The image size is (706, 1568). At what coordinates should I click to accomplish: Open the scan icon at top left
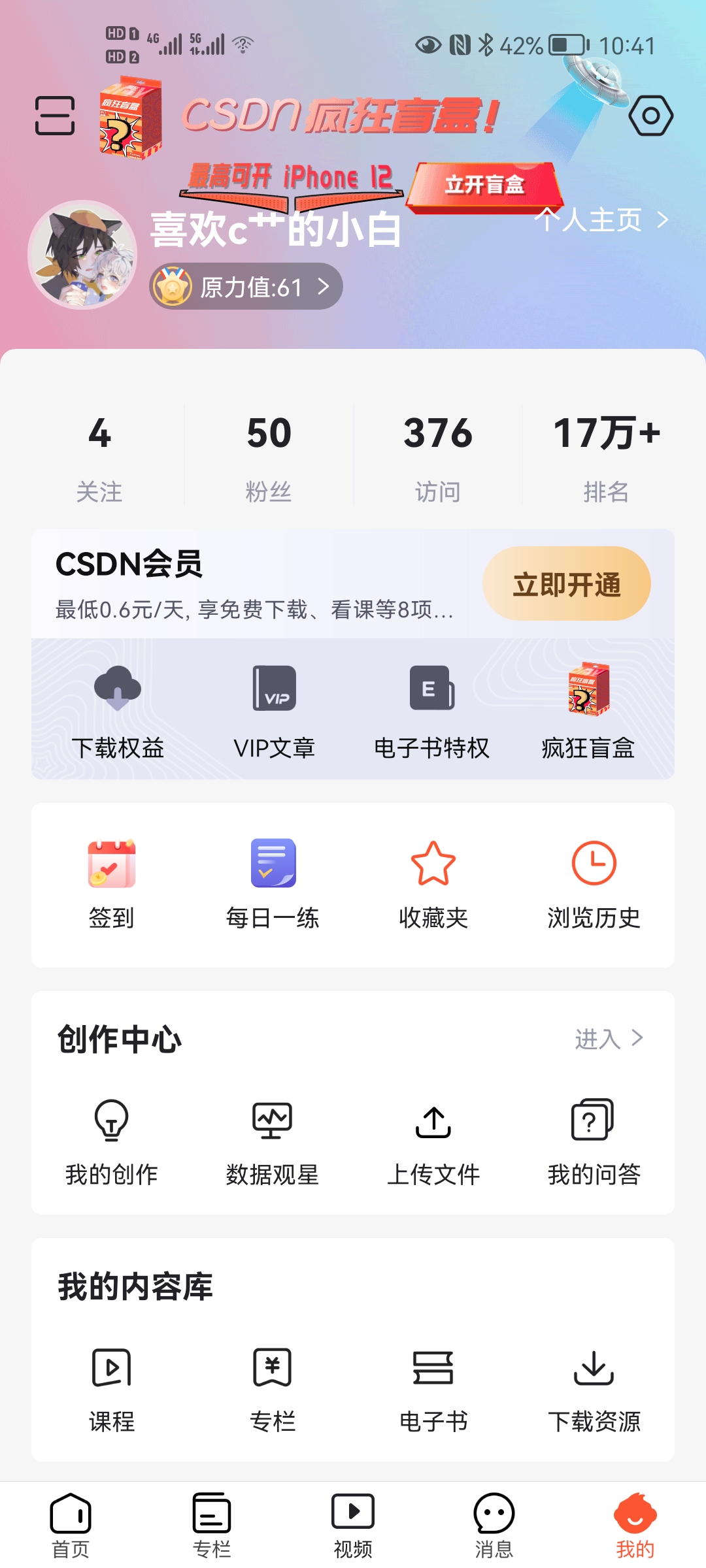(x=55, y=116)
